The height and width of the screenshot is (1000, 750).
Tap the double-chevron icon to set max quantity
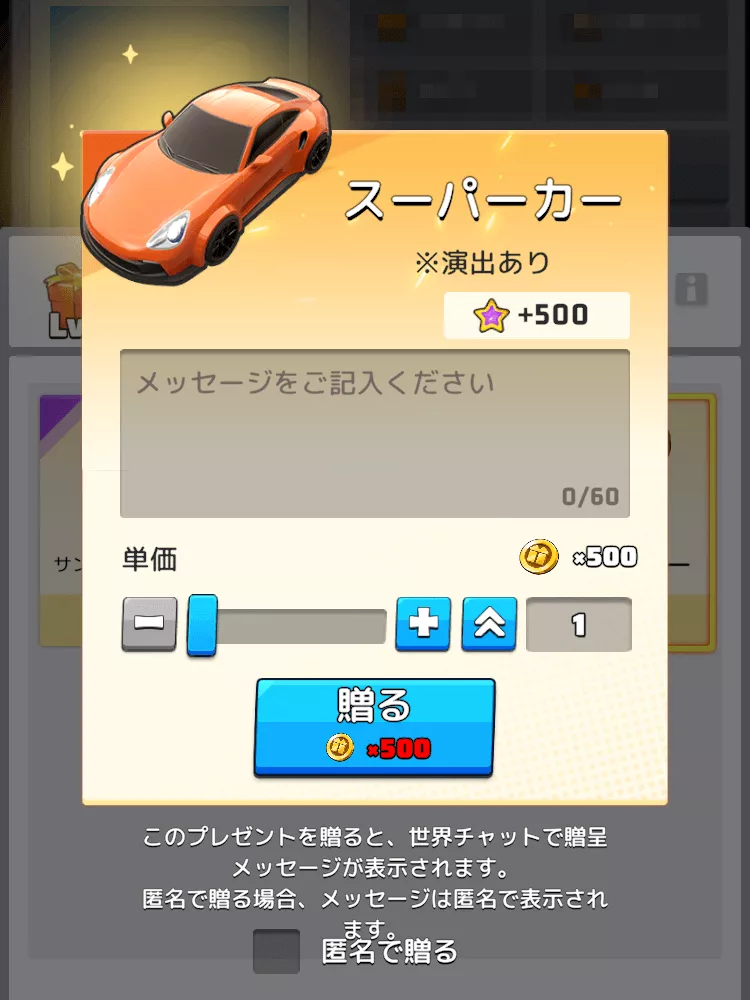point(489,623)
